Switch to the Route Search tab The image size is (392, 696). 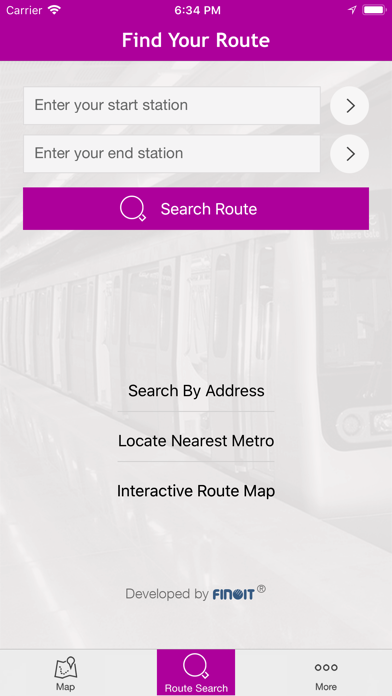tap(196, 673)
